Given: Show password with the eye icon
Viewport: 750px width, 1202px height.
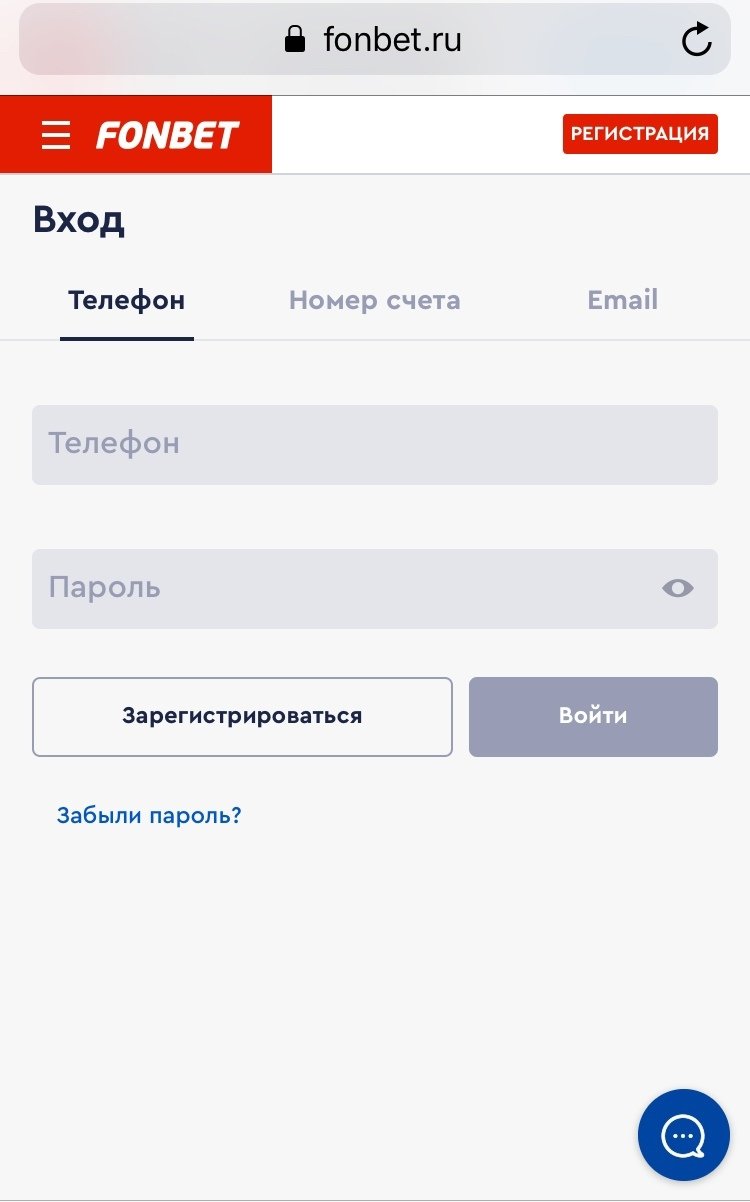Looking at the screenshot, I should point(677,588).
